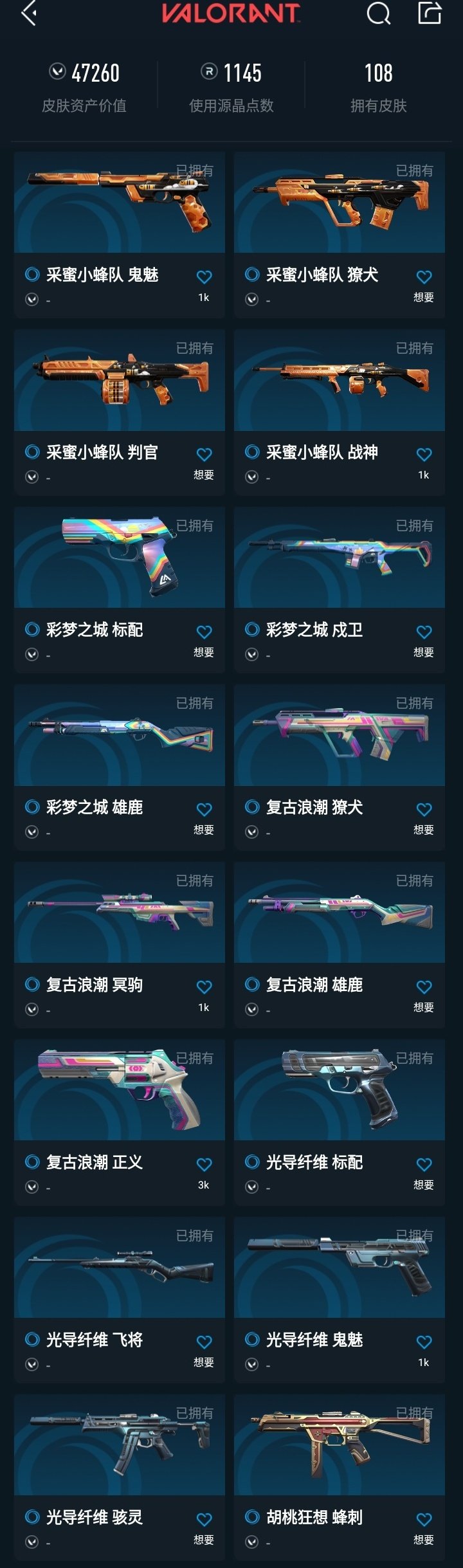463x1568 pixels.
Task: Share this skin collection page
Action: click(x=430, y=14)
